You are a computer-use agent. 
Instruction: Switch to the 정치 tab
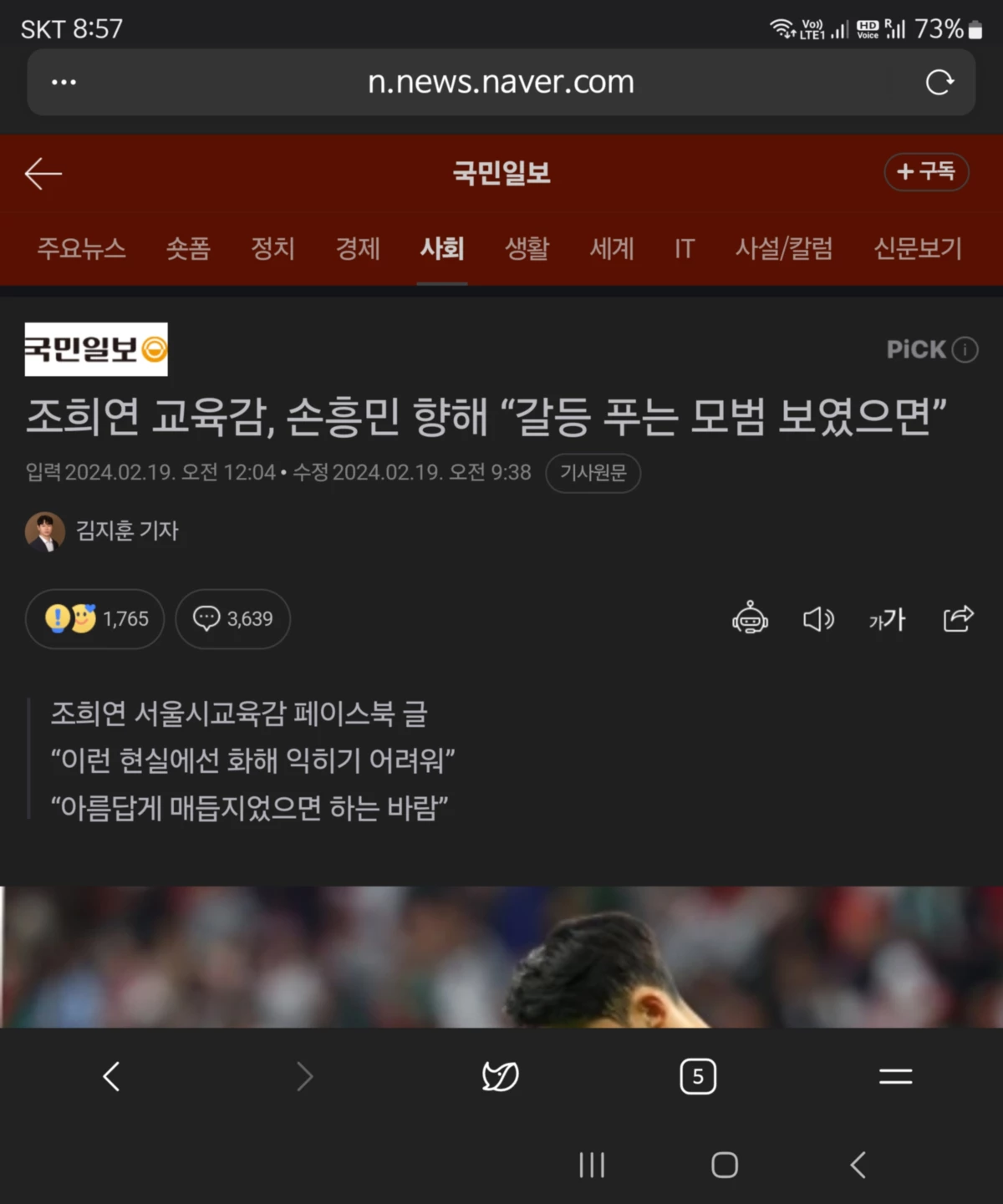pyautogui.click(x=272, y=248)
